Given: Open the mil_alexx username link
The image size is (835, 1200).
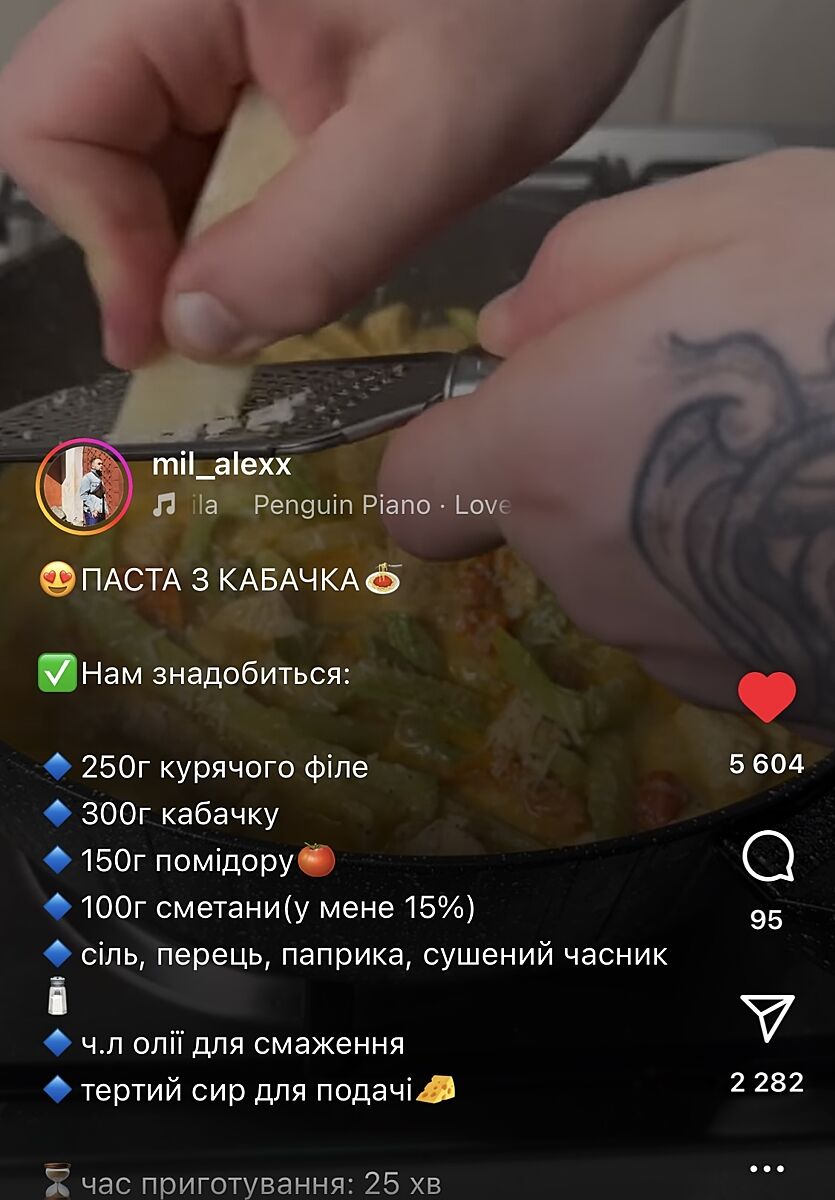Looking at the screenshot, I should 221,465.
